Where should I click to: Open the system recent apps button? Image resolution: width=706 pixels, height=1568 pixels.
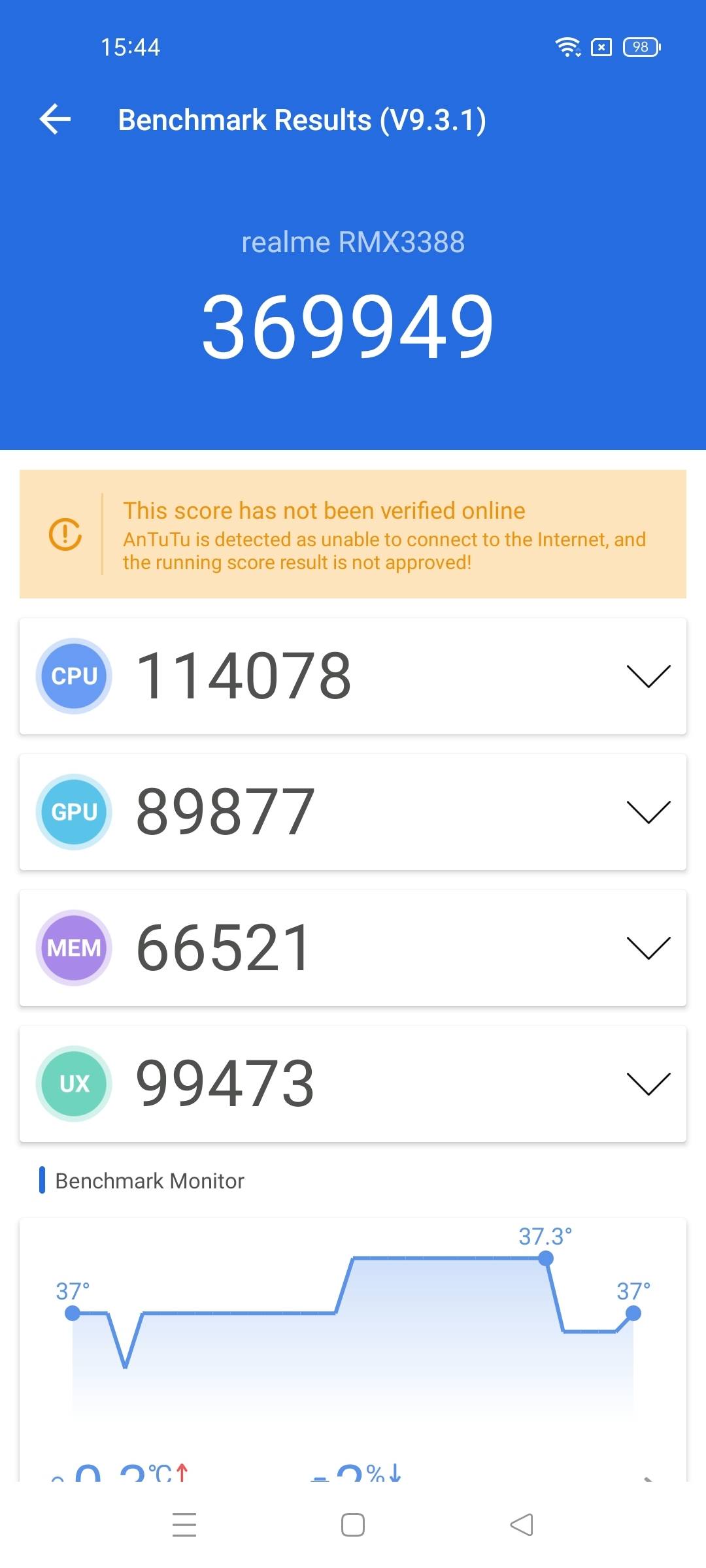pyautogui.click(x=184, y=1524)
